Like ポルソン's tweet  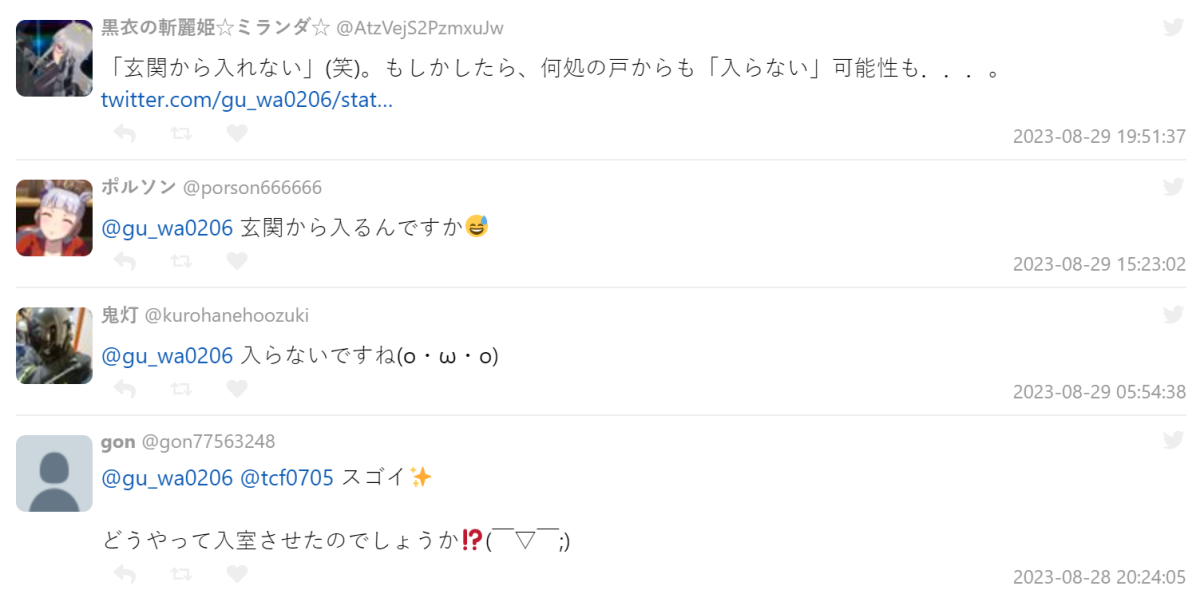click(236, 261)
